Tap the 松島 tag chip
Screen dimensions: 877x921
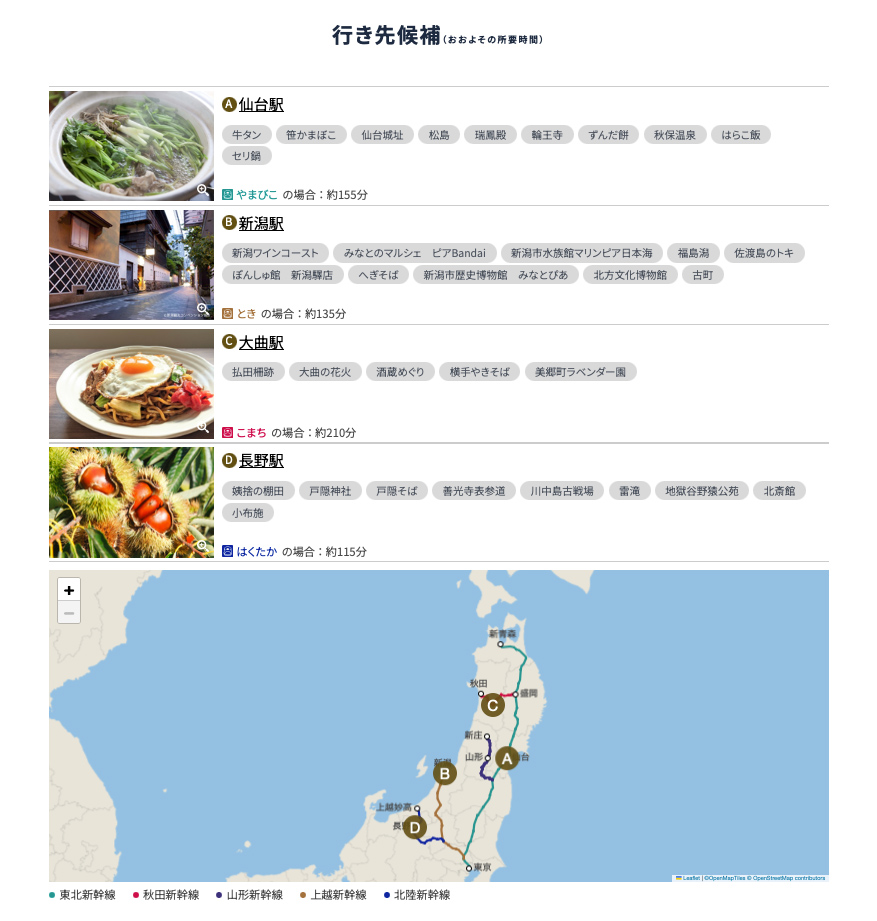coord(439,134)
